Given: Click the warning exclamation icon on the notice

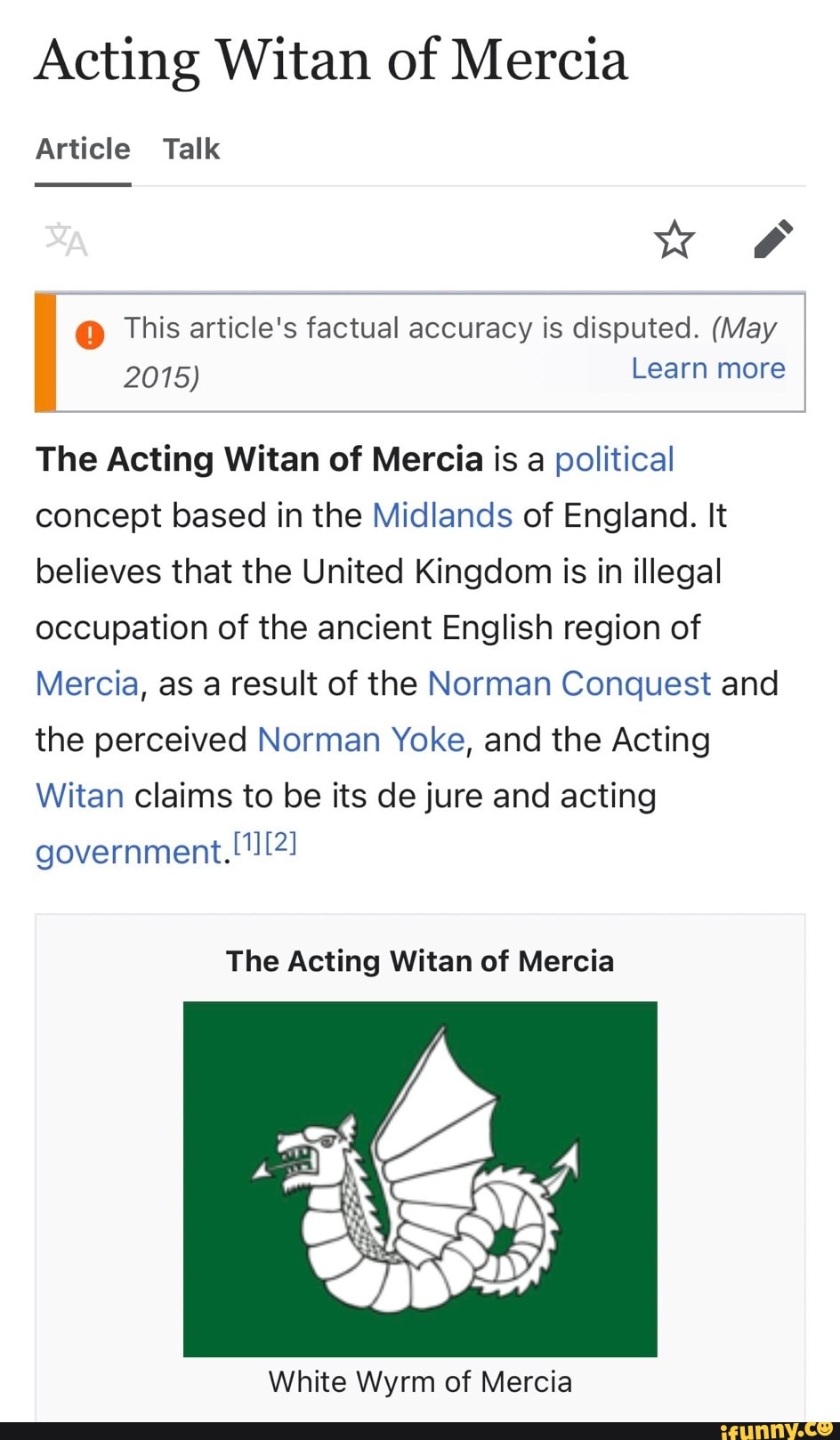Looking at the screenshot, I should (x=90, y=335).
